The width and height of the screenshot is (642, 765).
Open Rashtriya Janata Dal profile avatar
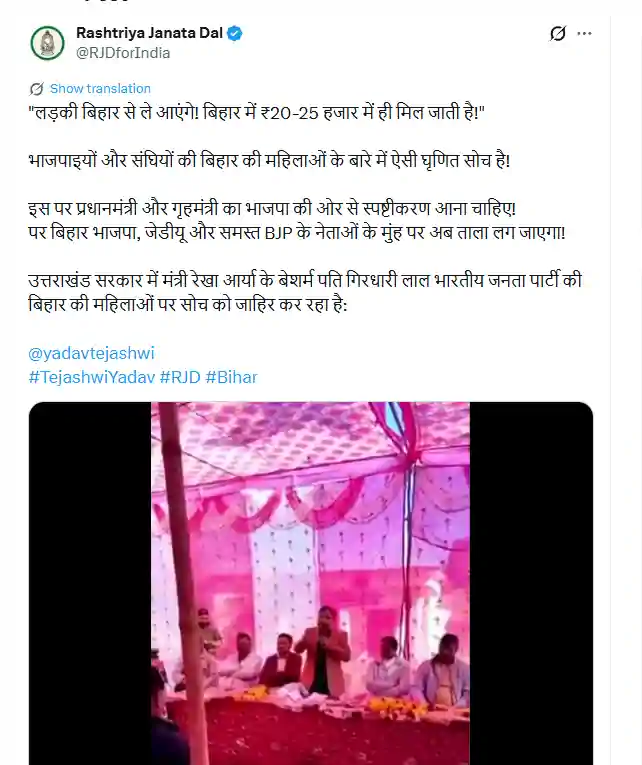coord(46,43)
